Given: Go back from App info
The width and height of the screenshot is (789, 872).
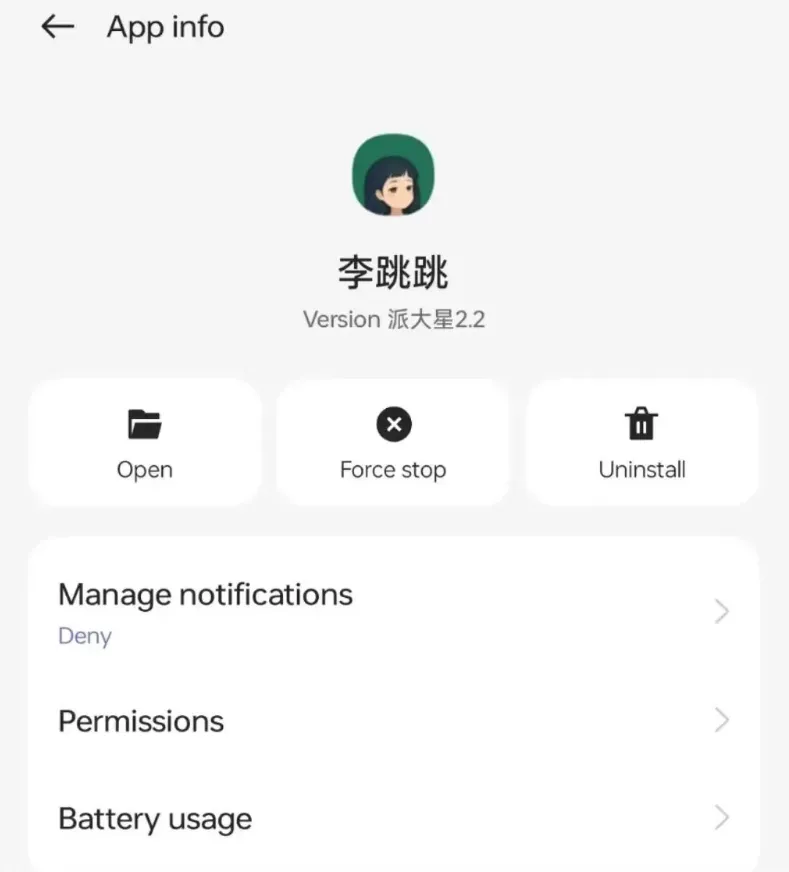Looking at the screenshot, I should 58,27.
